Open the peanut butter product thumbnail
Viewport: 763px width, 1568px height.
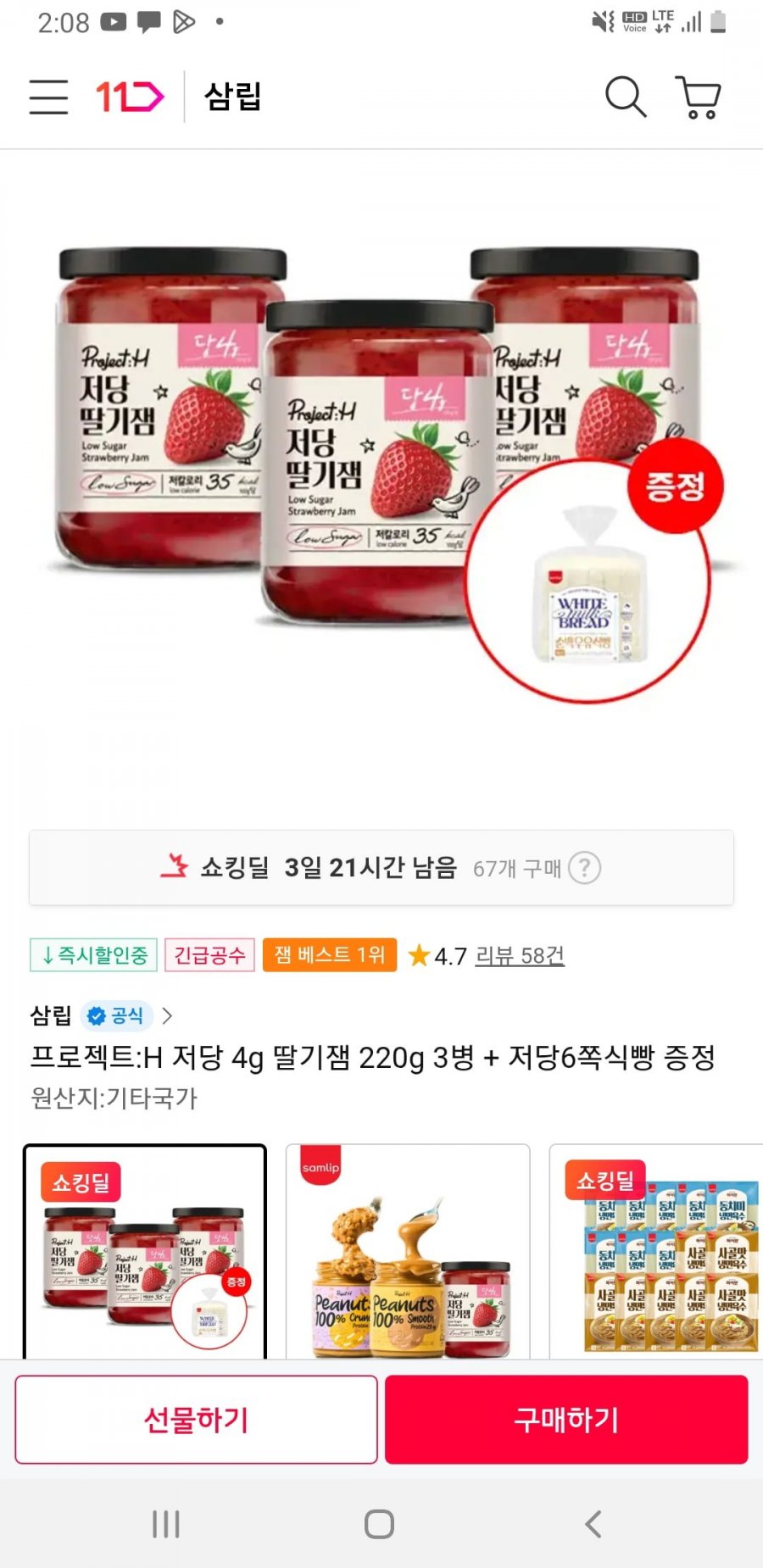pos(408,1253)
